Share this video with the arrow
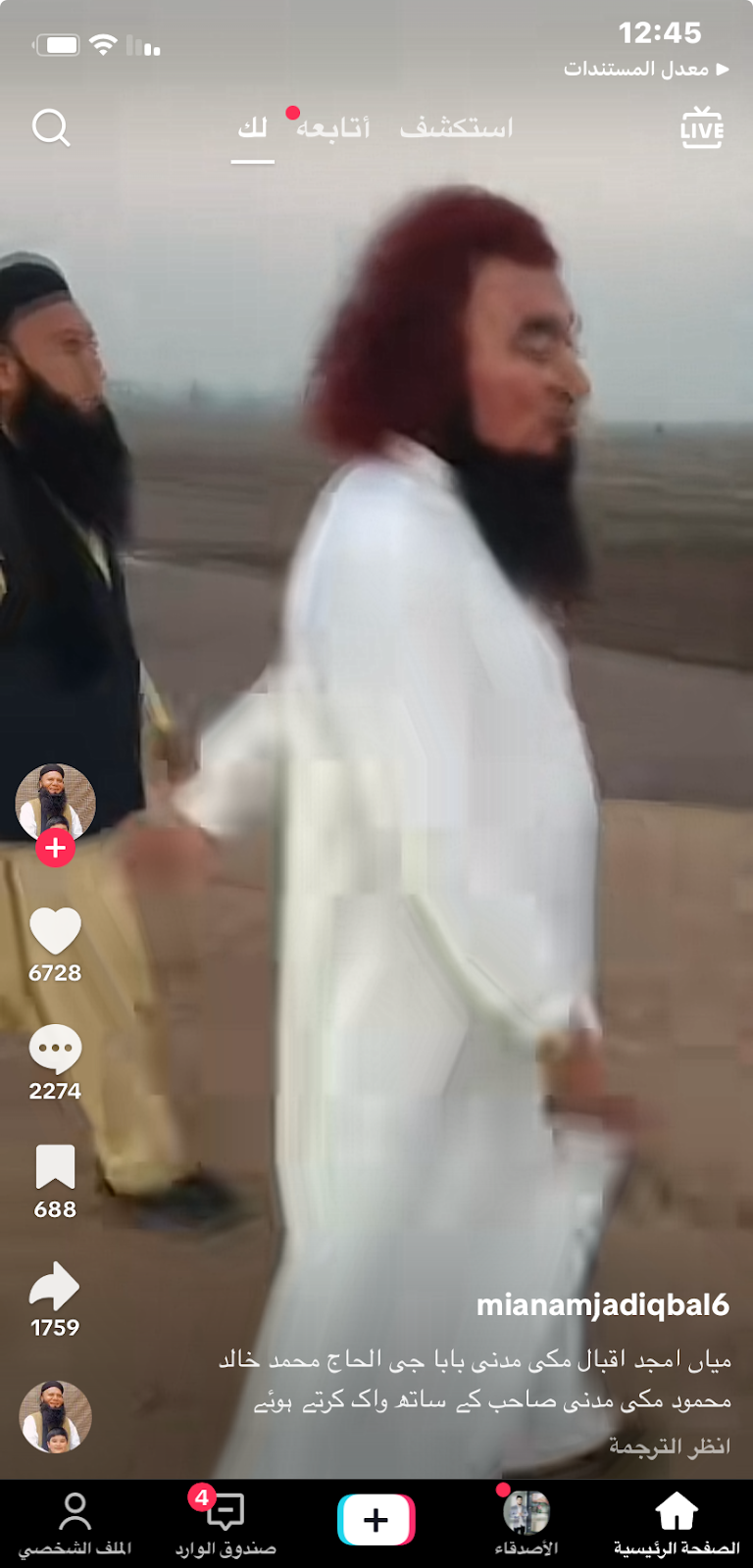The width and height of the screenshot is (753, 1568). click(x=55, y=1287)
